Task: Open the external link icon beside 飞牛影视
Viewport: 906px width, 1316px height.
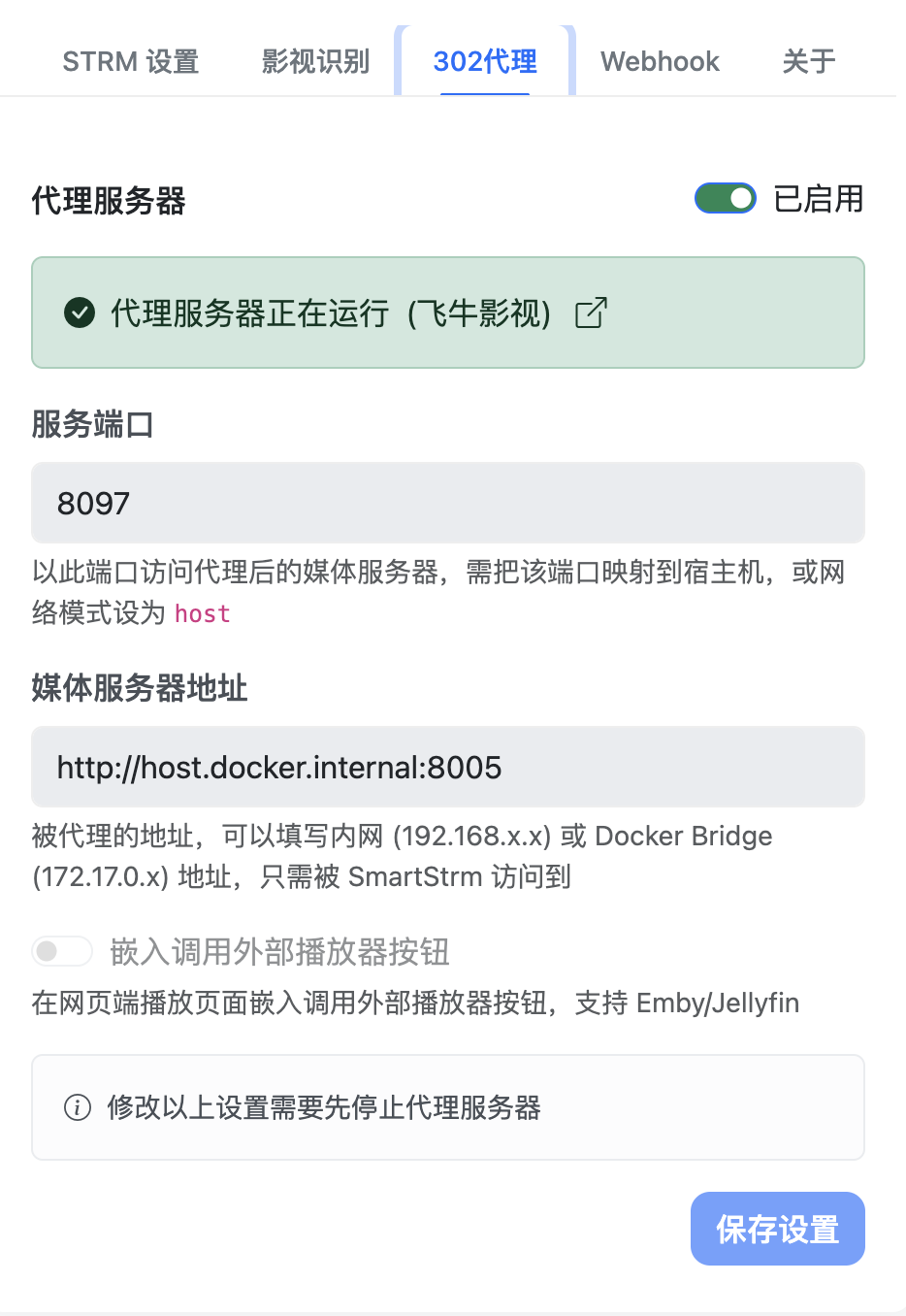Action: point(591,313)
